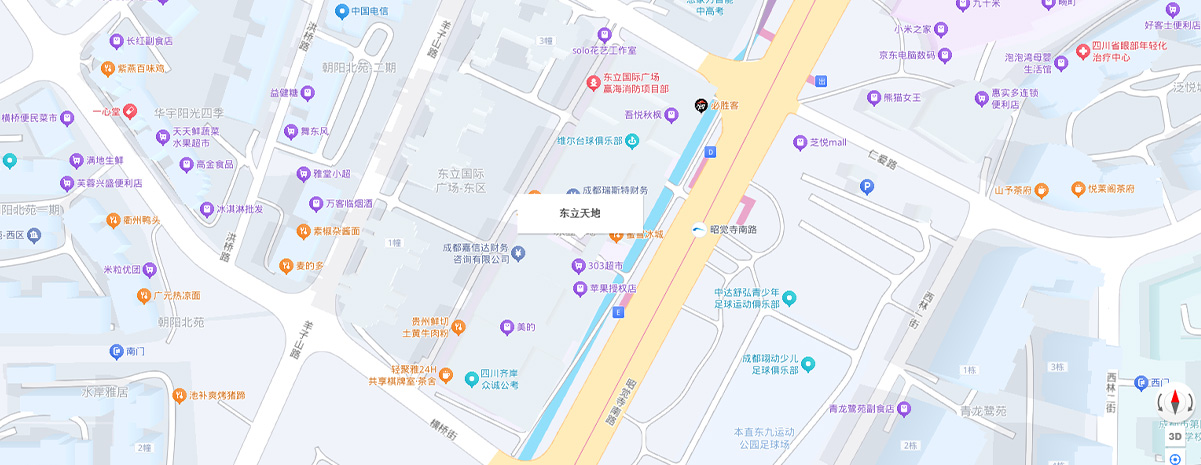Open the 美的 store marker
Viewport: 1201px width, 465px height.
pyautogui.click(x=506, y=327)
